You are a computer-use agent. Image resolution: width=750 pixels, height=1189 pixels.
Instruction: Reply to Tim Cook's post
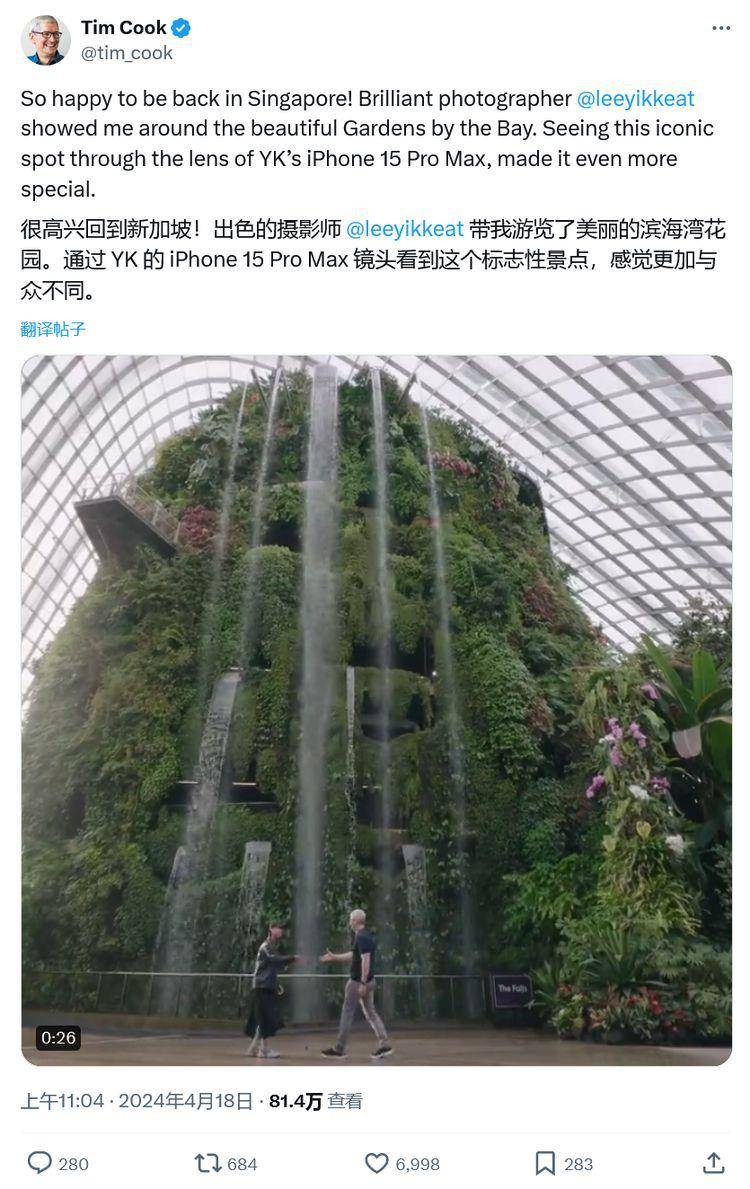(x=39, y=1163)
